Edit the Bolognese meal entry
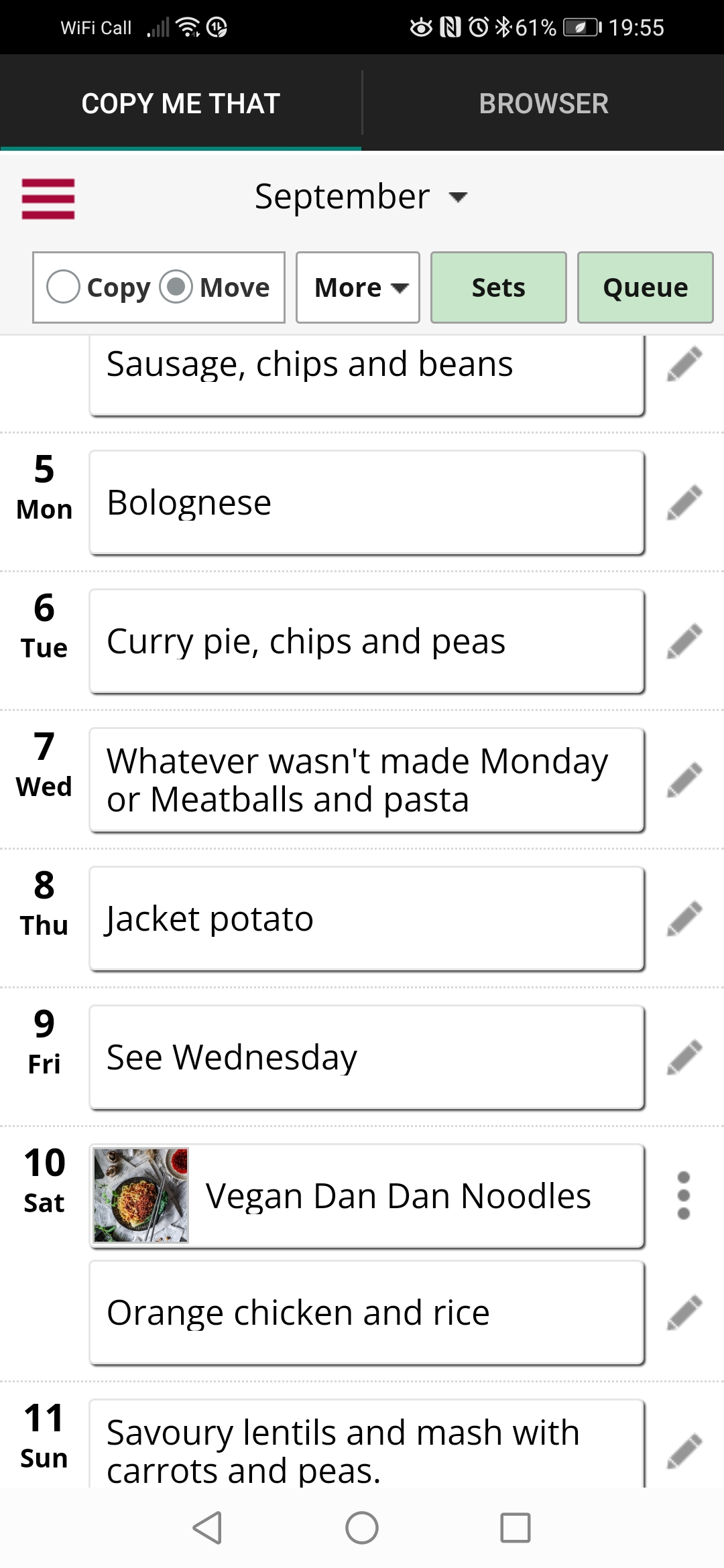The image size is (724, 1568). (x=684, y=503)
